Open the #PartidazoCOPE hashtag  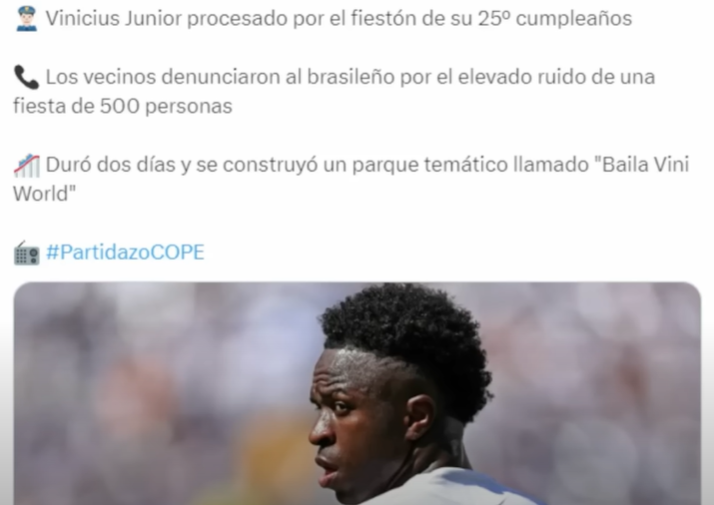click(x=124, y=252)
